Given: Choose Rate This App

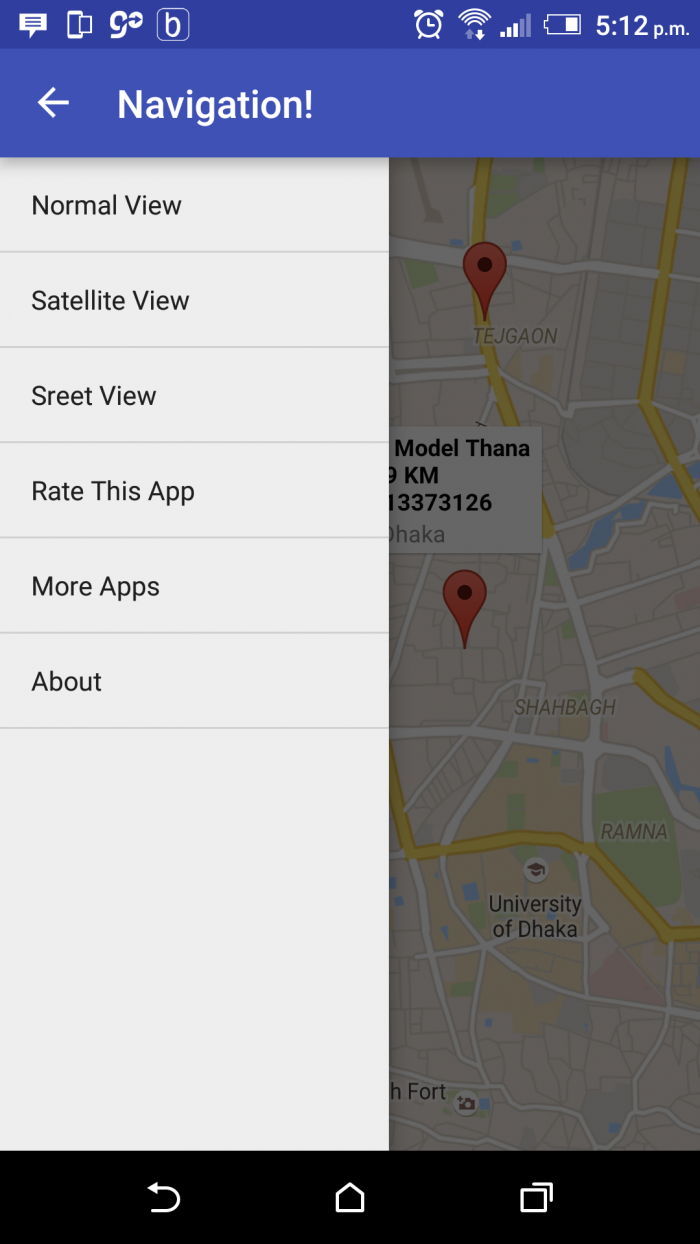Looking at the screenshot, I should [194, 491].
